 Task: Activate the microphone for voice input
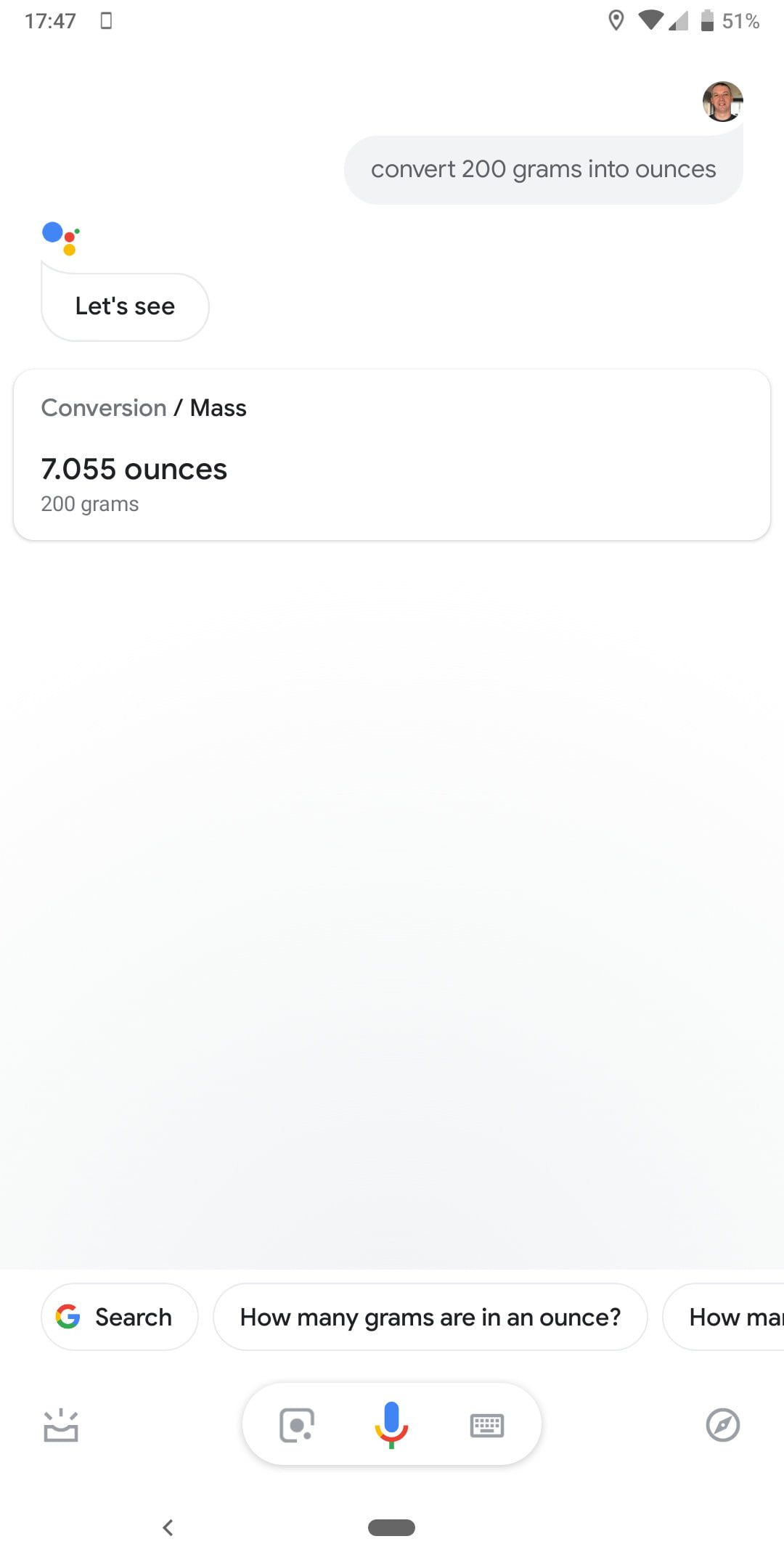(391, 1424)
